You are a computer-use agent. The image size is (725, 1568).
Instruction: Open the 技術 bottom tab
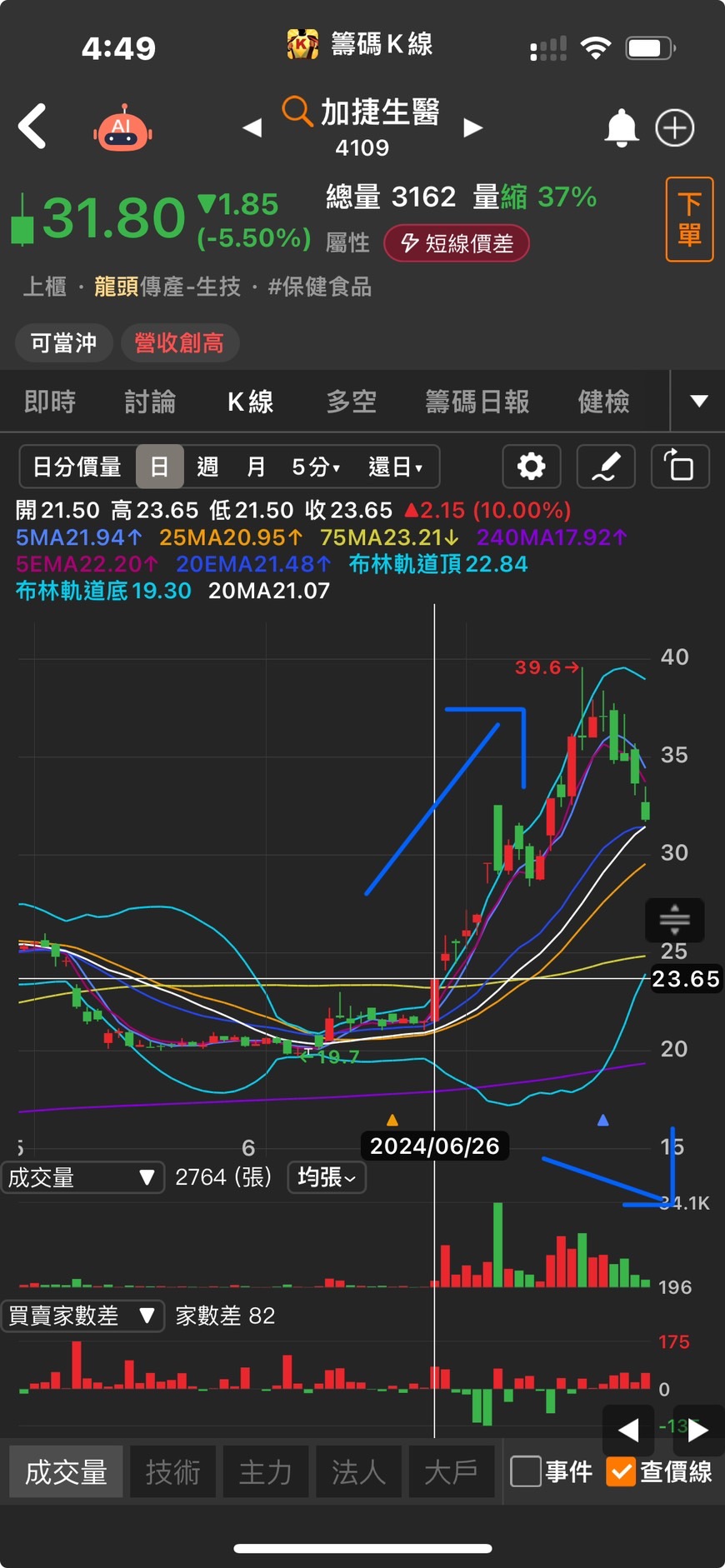click(x=172, y=1471)
